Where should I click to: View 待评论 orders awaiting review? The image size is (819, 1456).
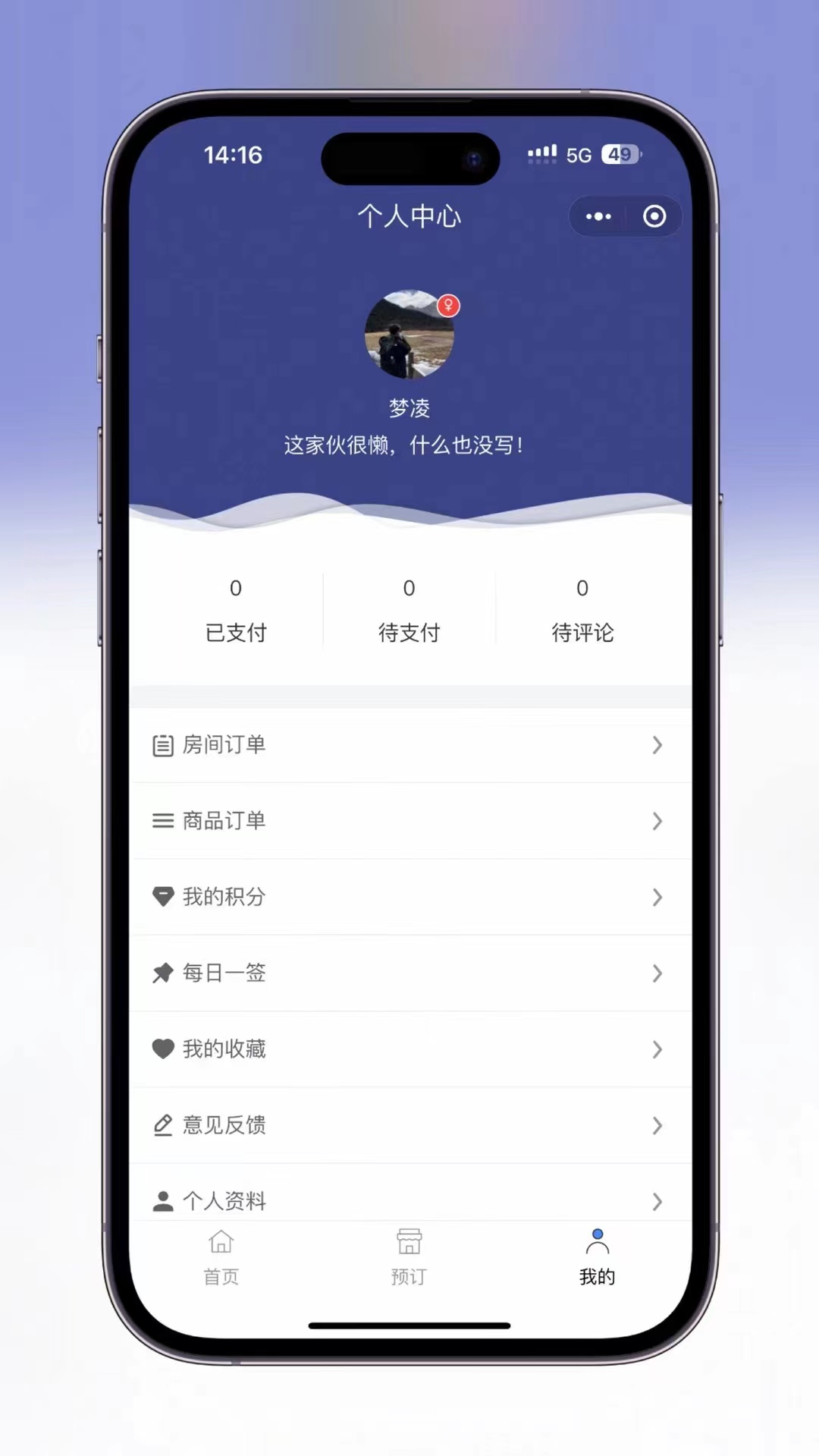[582, 612]
